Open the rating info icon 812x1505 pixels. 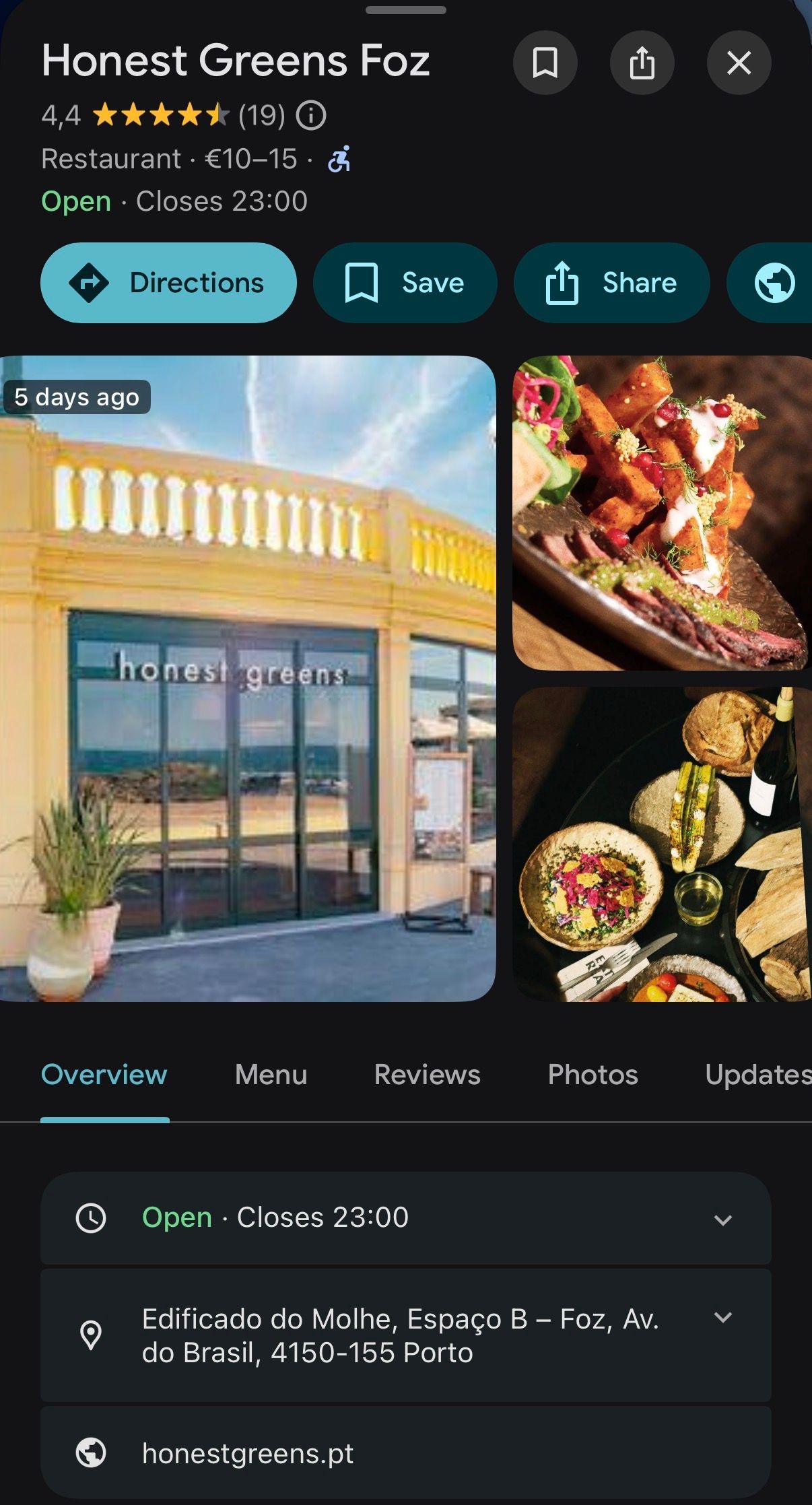(312, 115)
